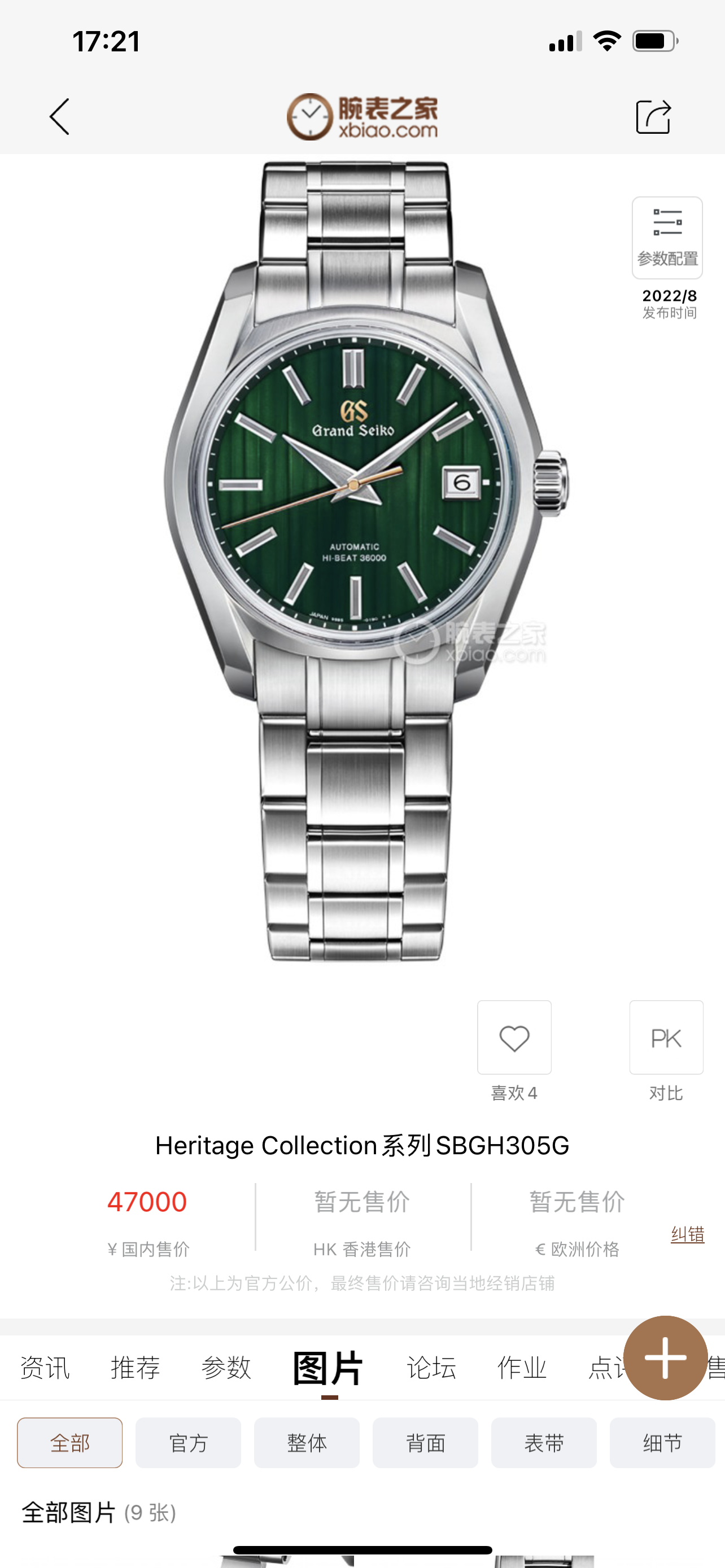Switch to the 论坛 tab
Image resolution: width=725 pixels, height=1568 pixels.
(431, 1368)
